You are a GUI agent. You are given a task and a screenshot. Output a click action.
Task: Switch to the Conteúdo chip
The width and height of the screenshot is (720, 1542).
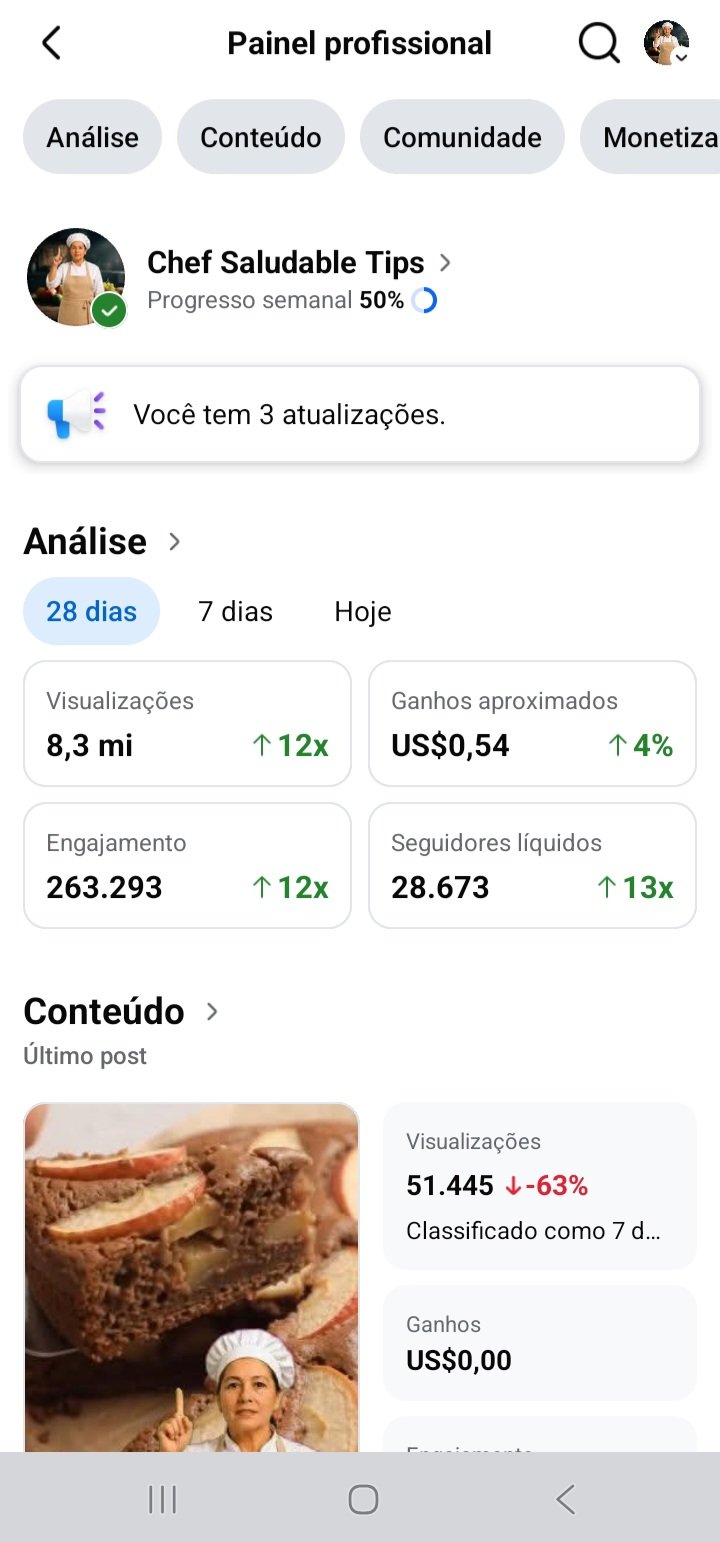(x=261, y=137)
